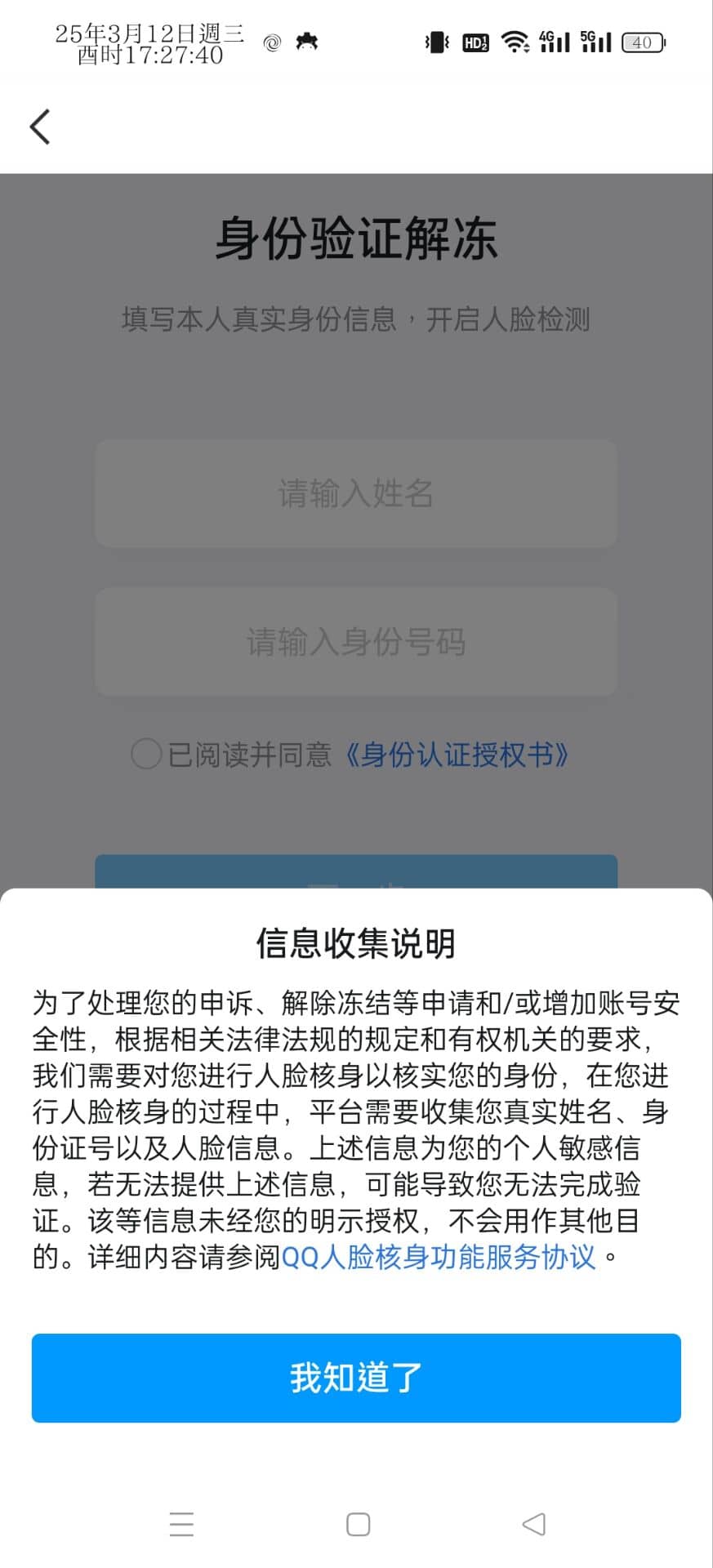Select the agreement radio button before 已阅读并同意
Viewport: 713px width, 1568px height.
coord(145,755)
